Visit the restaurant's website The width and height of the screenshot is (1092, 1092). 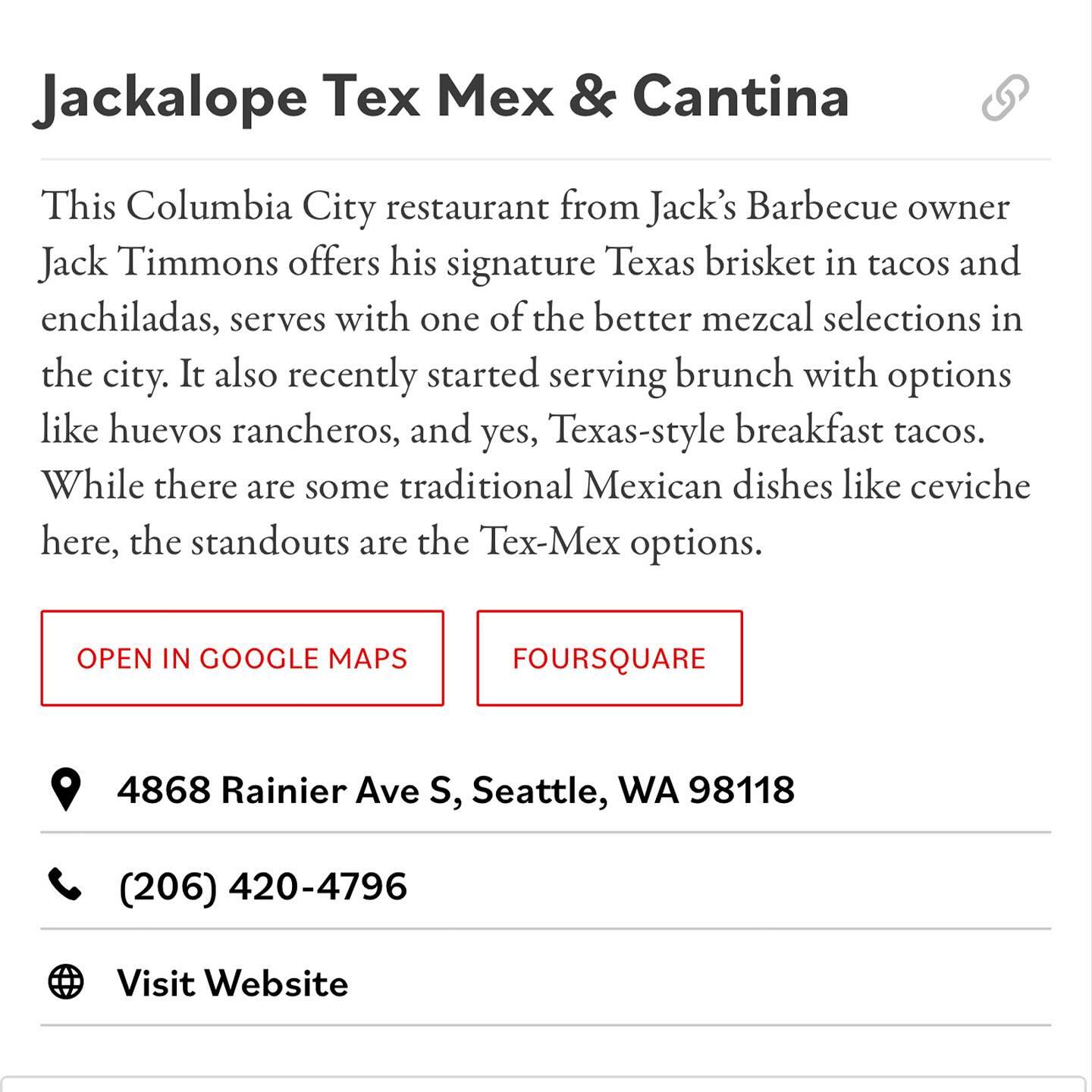pyautogui.click(x=232, y=984)
